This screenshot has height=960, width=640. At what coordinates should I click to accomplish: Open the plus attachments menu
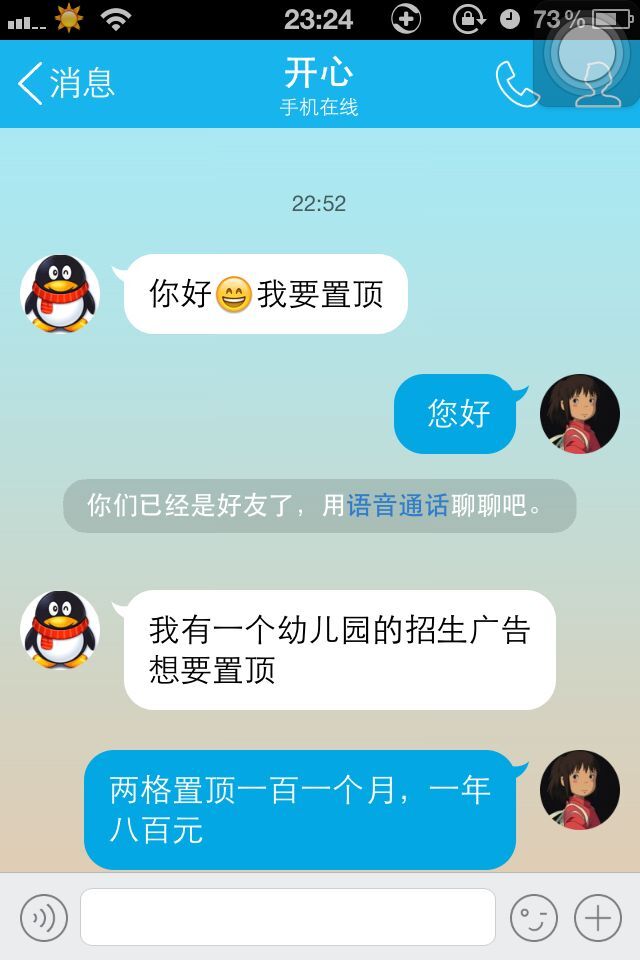click(597, 917)
